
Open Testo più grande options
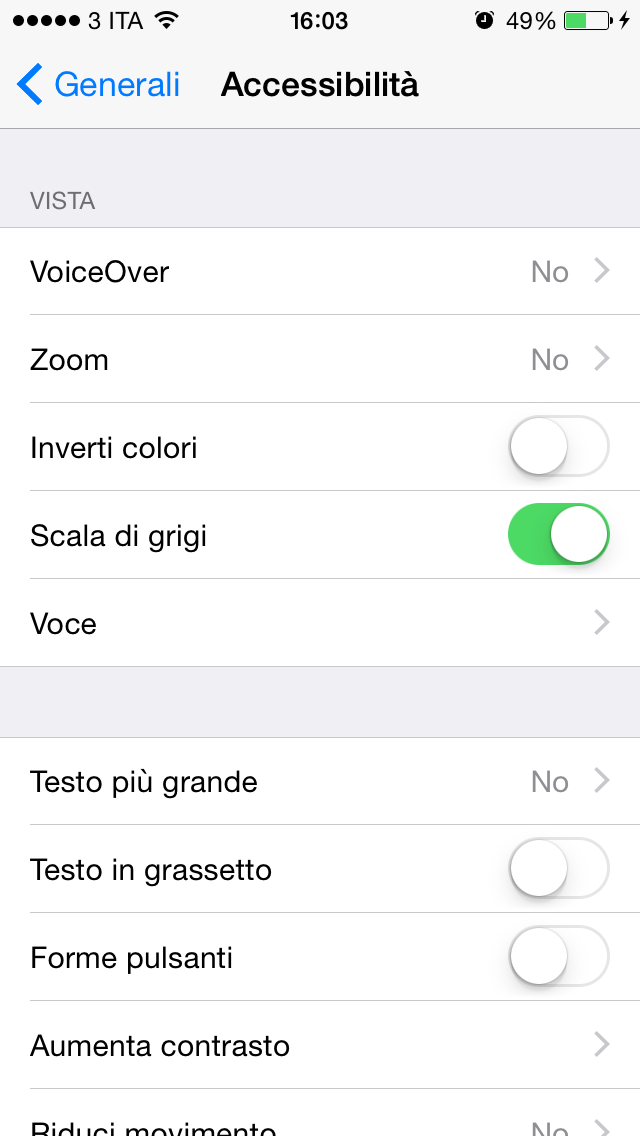coord(320,781)
